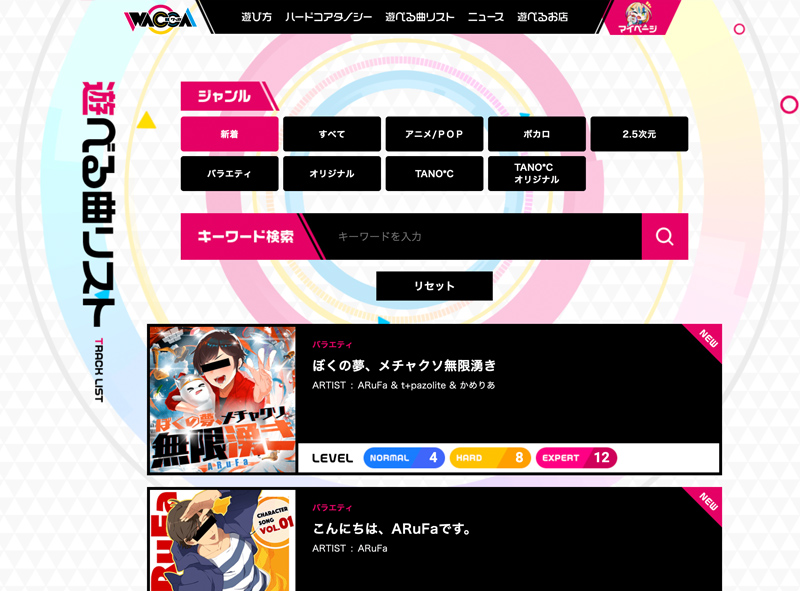Screen dimensions: 800x591
Task: Open the 遊び方 nav link
Action: tap(256, 17)
